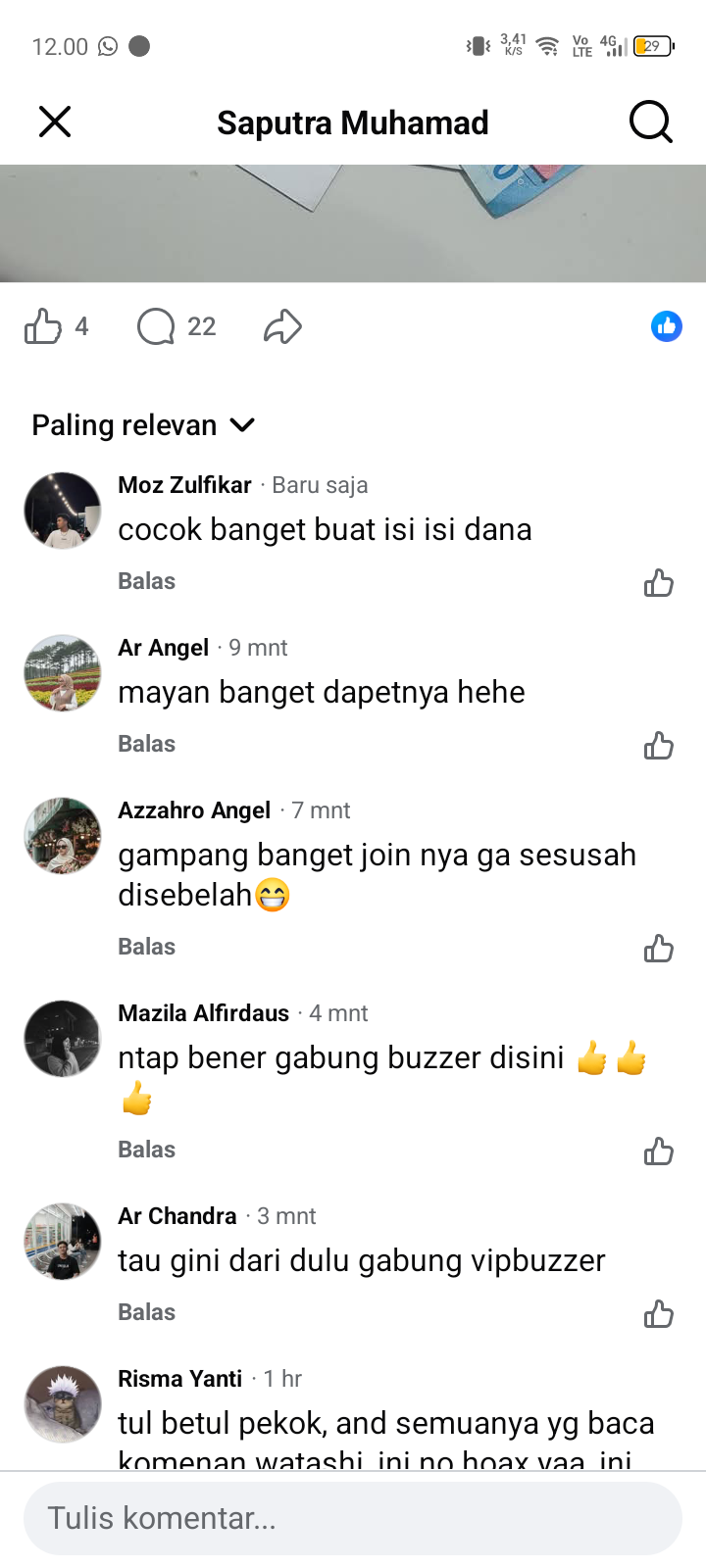Image resolution: width=706 pixels, height=1568 pixels.
Task: Open the comments icon with 22
Action: [x=157, y=326]
